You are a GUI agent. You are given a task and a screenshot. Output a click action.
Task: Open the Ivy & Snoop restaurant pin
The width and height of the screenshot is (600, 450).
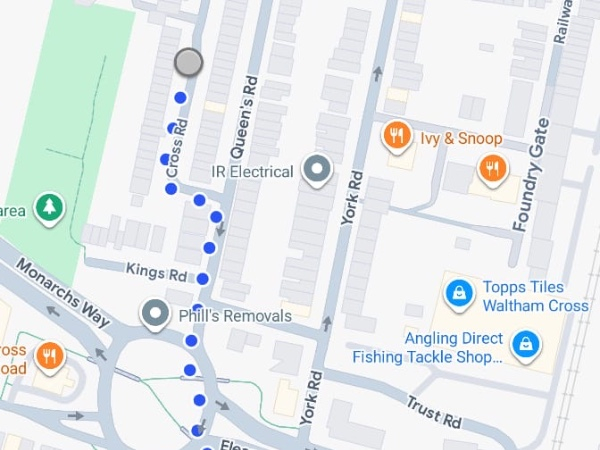(397, 135)
